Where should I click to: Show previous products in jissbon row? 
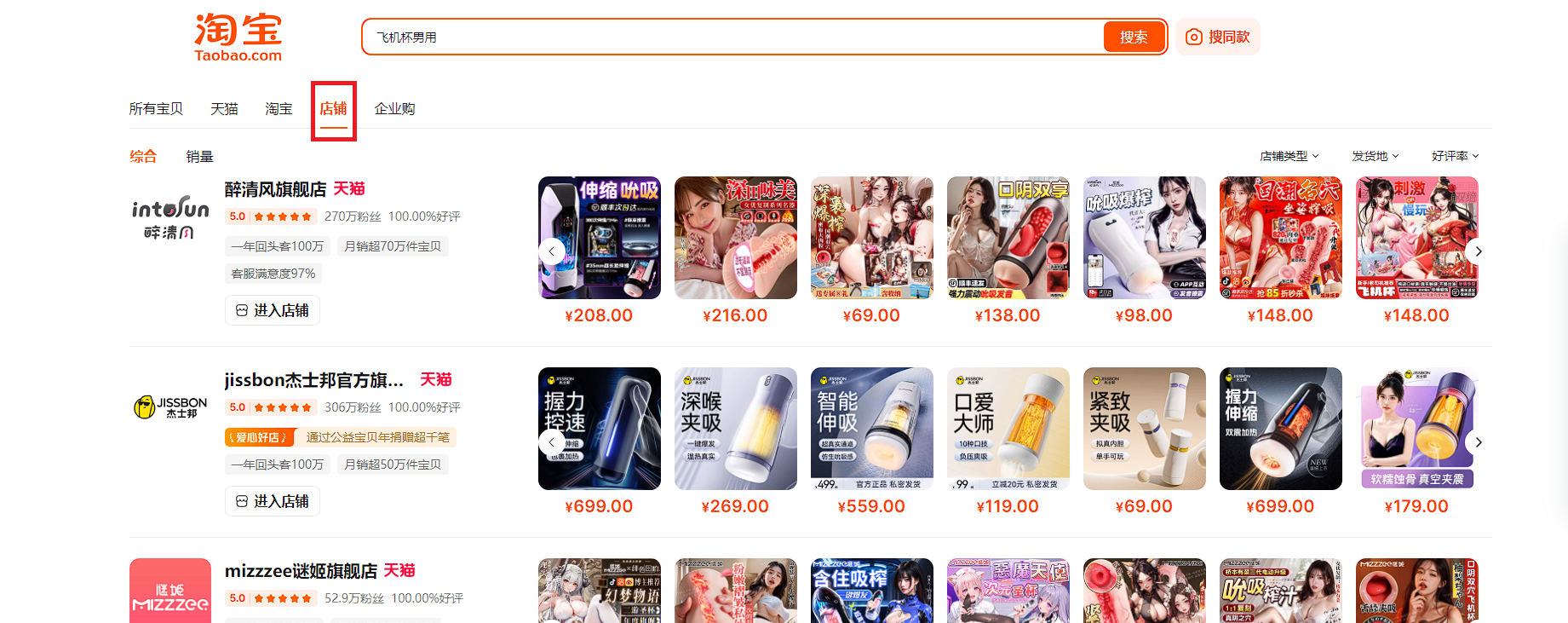coord(552,442)
